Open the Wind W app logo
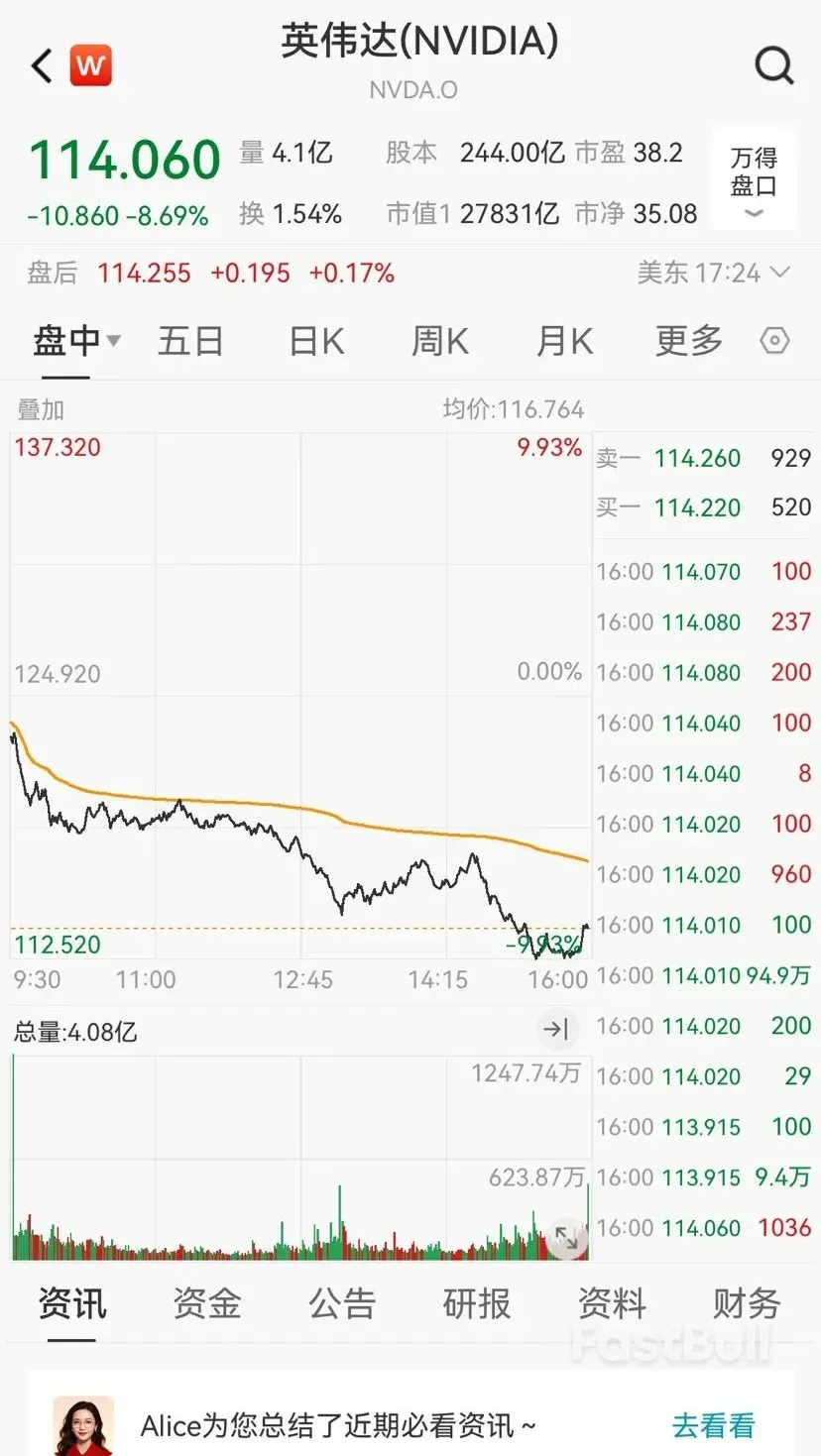The image size is (821, 1456). click(90, 65)
